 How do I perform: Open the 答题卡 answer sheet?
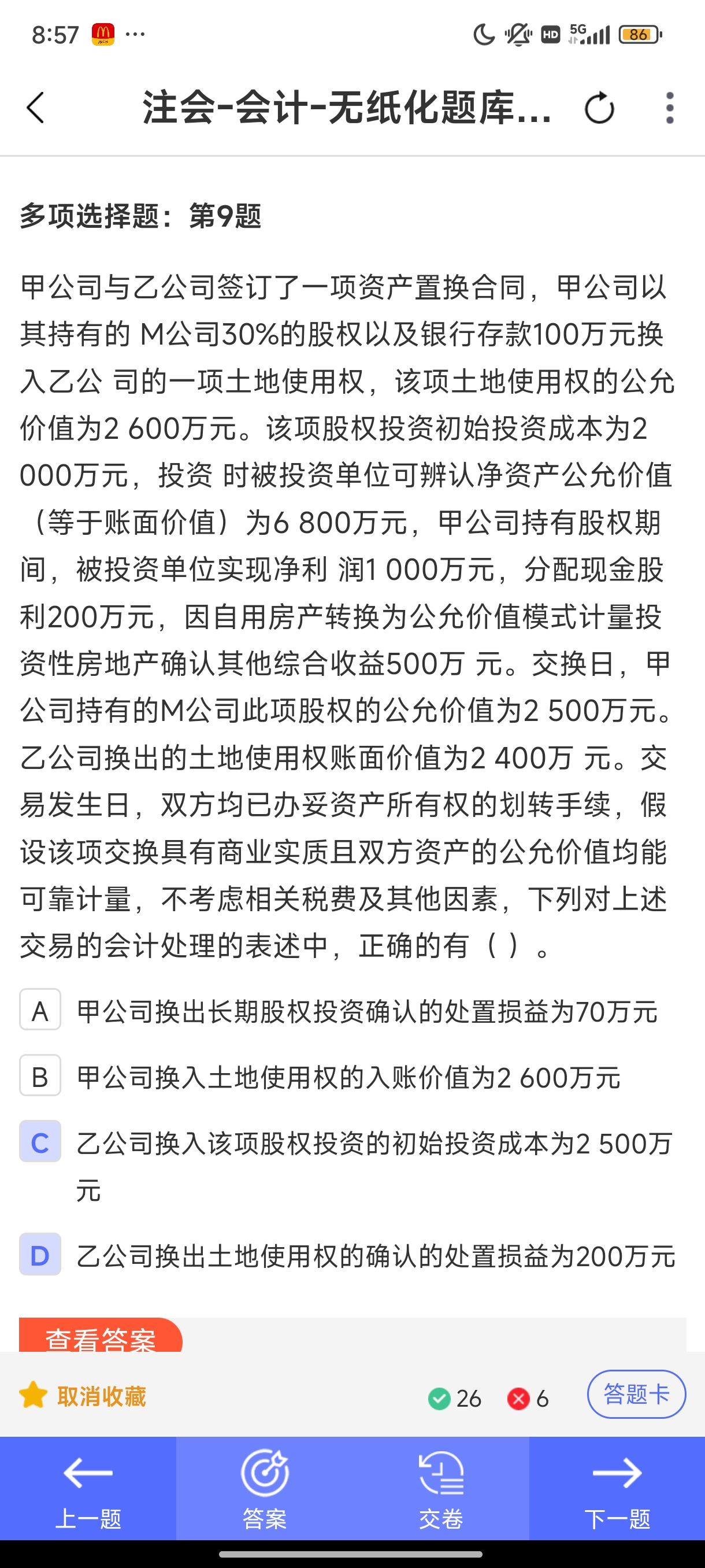click(636, 1395)
